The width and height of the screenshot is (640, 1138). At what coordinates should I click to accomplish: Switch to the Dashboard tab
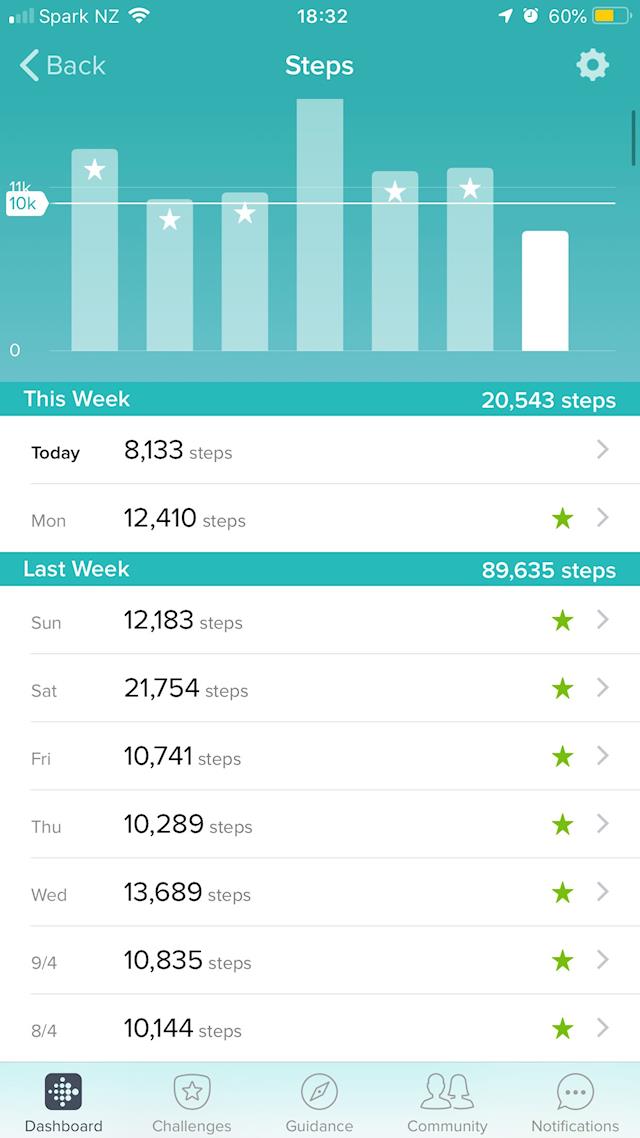tap(64, 1102)
